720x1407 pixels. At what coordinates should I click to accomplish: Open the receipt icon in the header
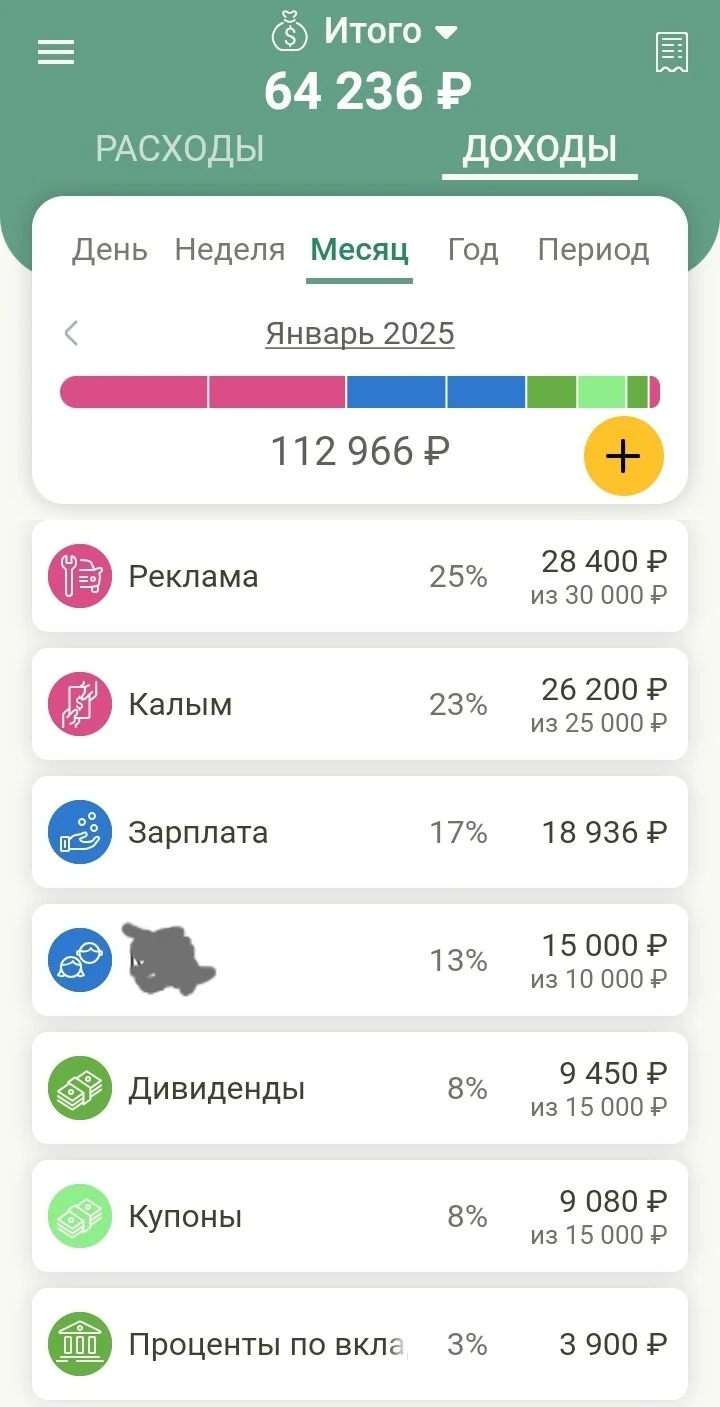pos(672,52)
